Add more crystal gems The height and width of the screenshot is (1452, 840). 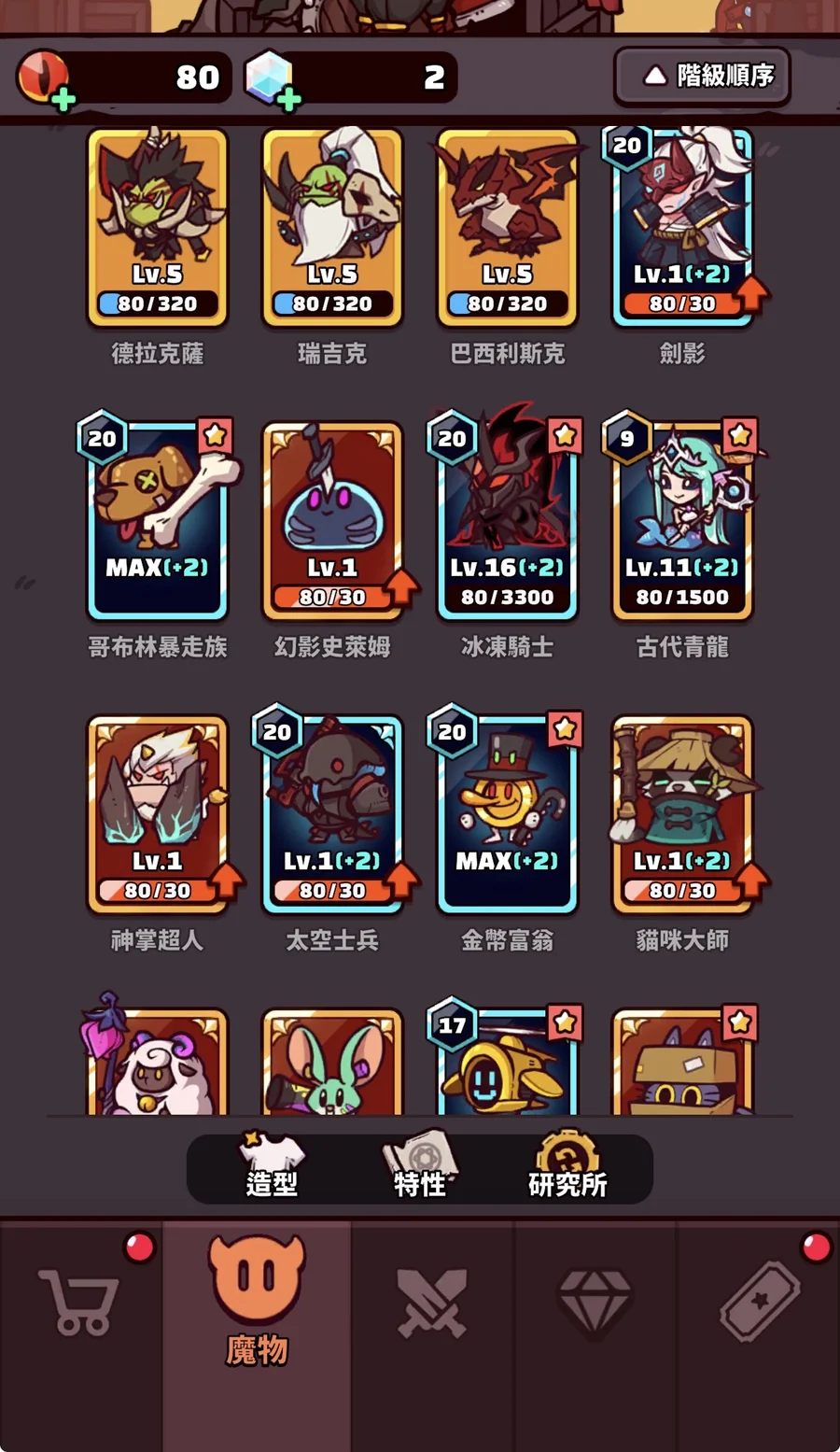click(289, 98)
